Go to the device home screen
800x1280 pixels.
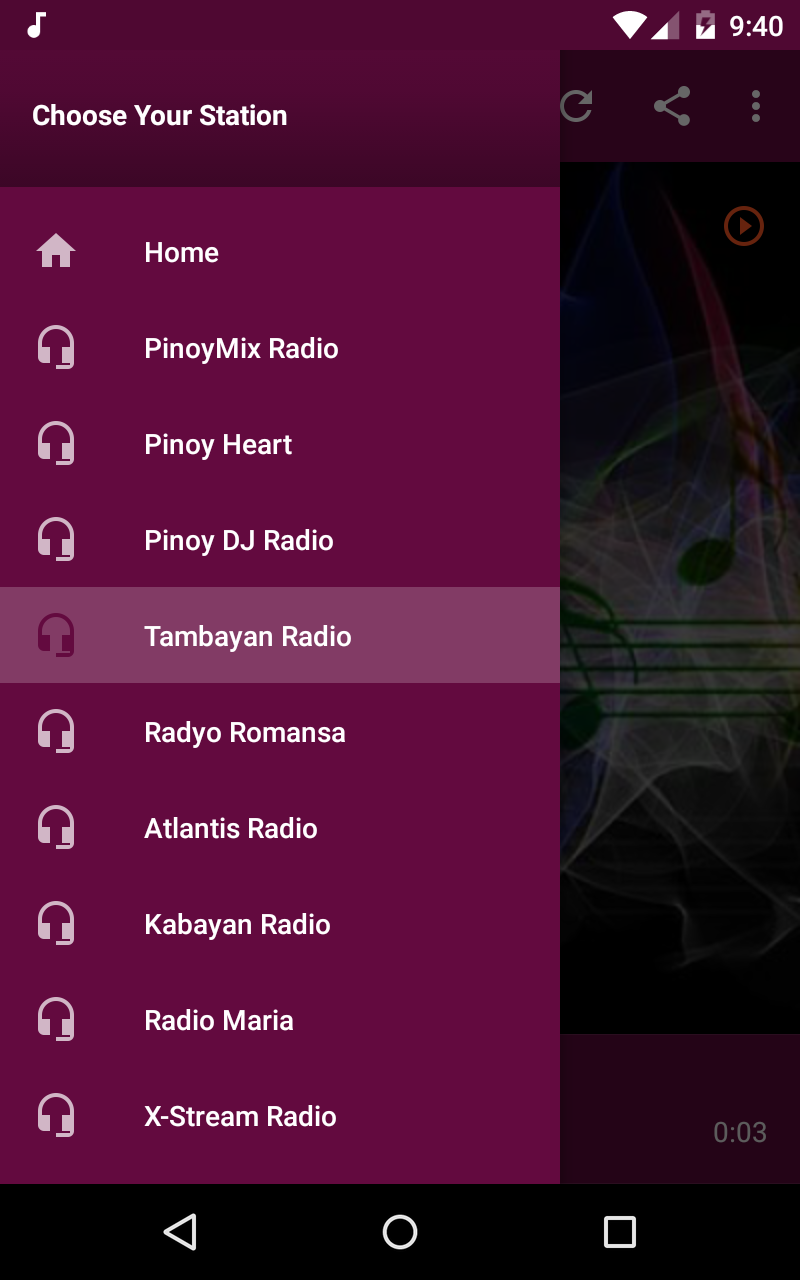pos(400,1232)
